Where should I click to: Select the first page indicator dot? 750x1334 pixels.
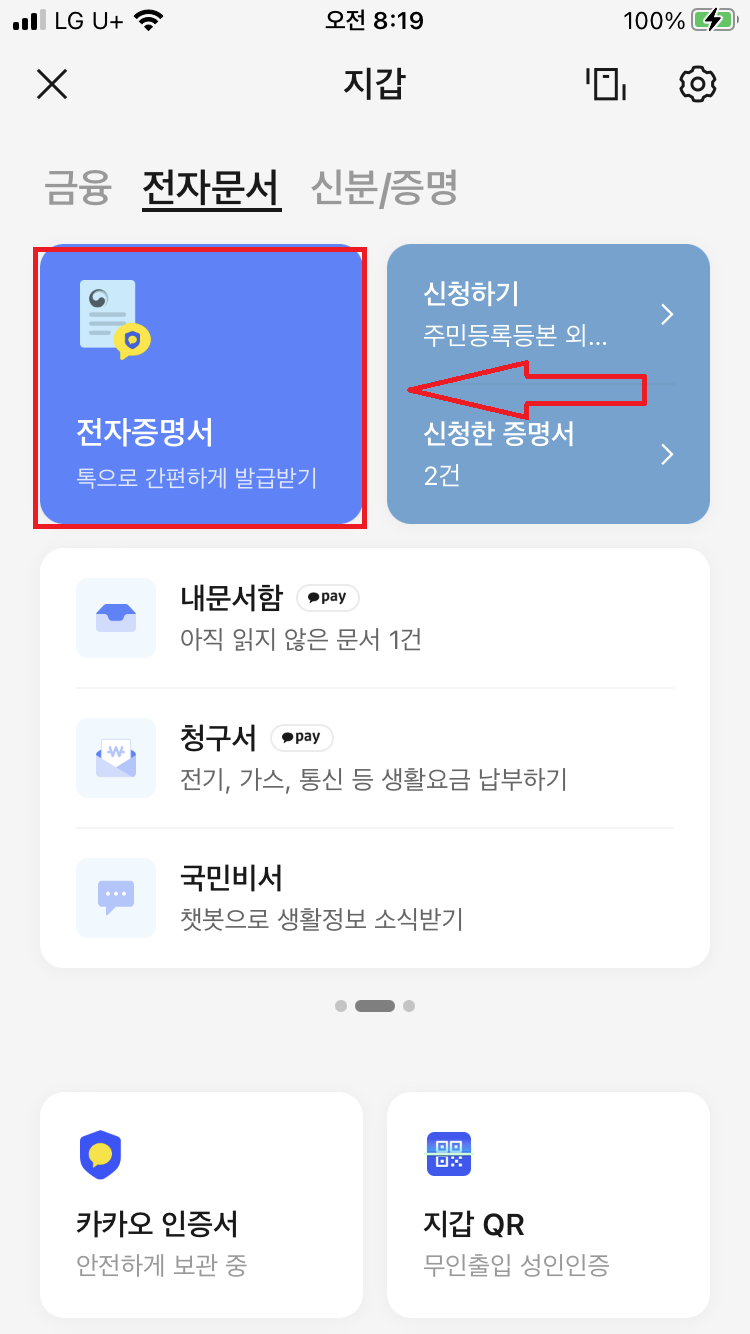[340, 1006]
